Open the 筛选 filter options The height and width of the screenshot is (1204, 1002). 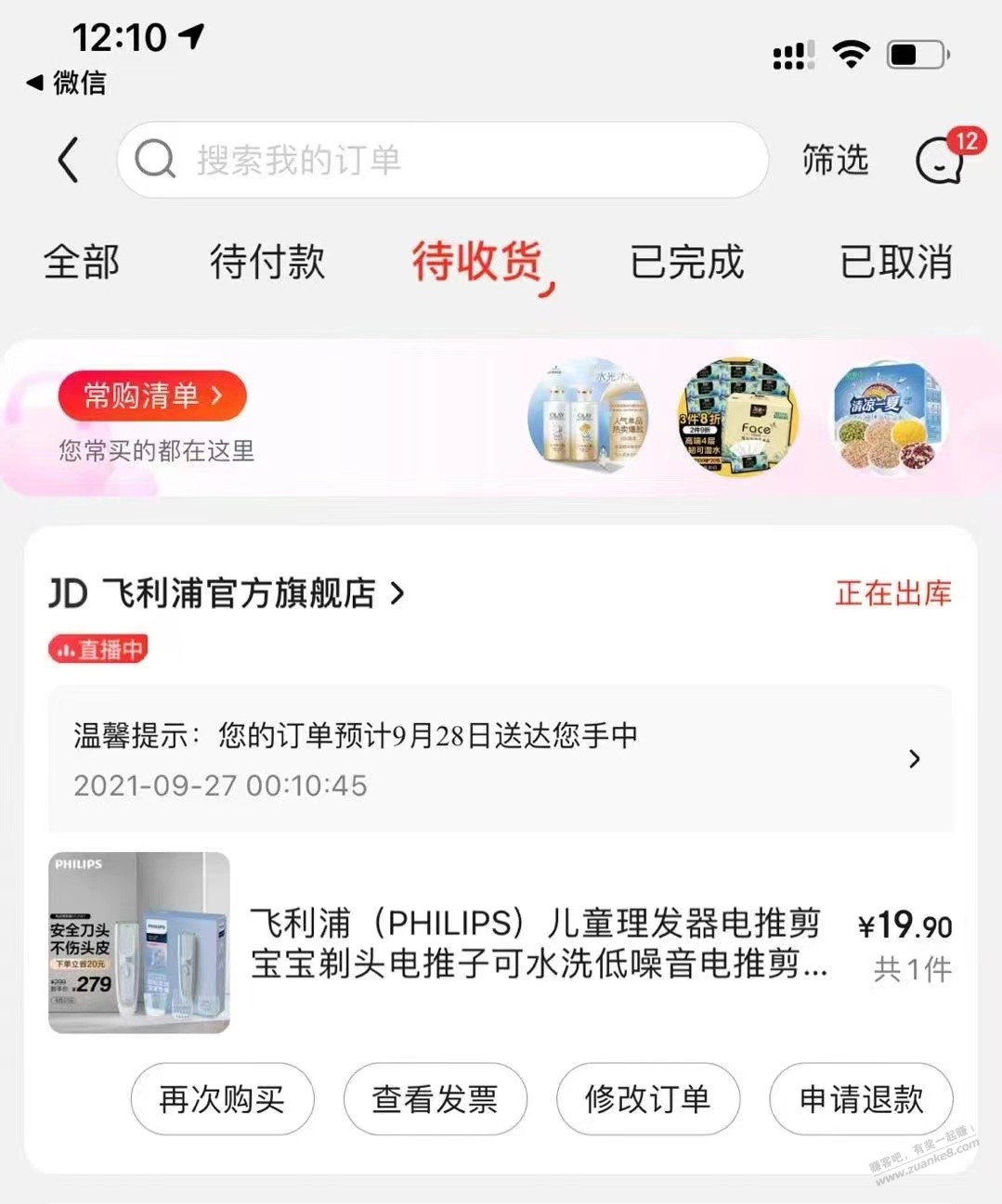835,160
